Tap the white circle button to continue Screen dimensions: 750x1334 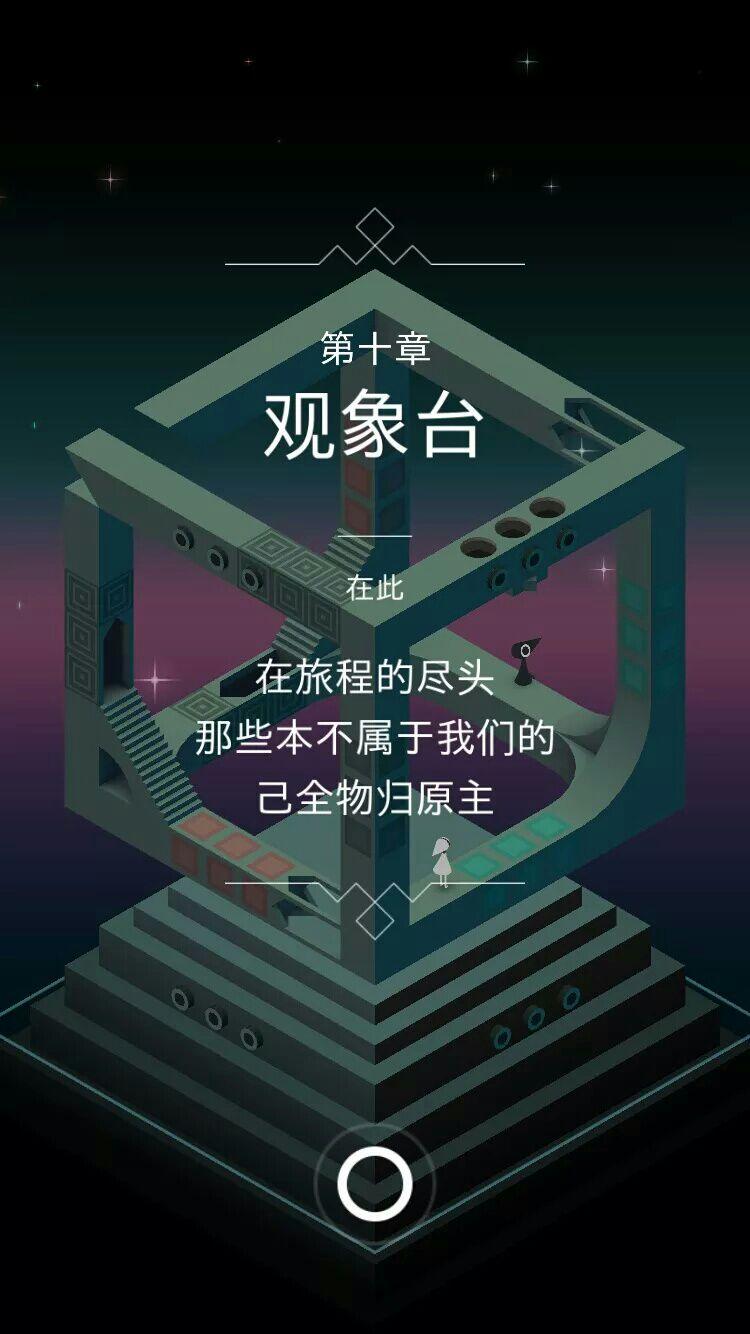pos(375,1184)
